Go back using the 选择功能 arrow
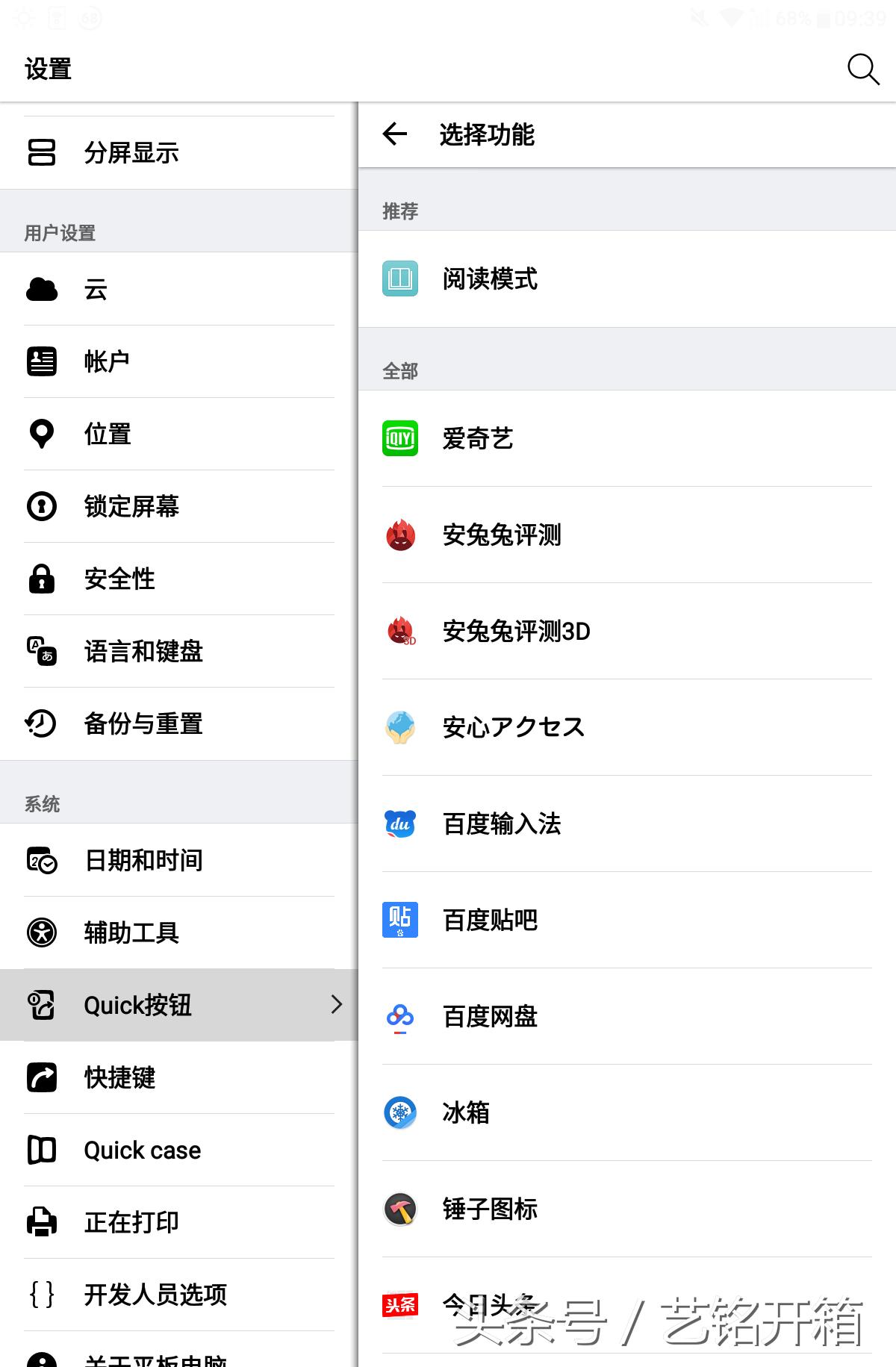The image size is (896, 1367). coord(394,134)
